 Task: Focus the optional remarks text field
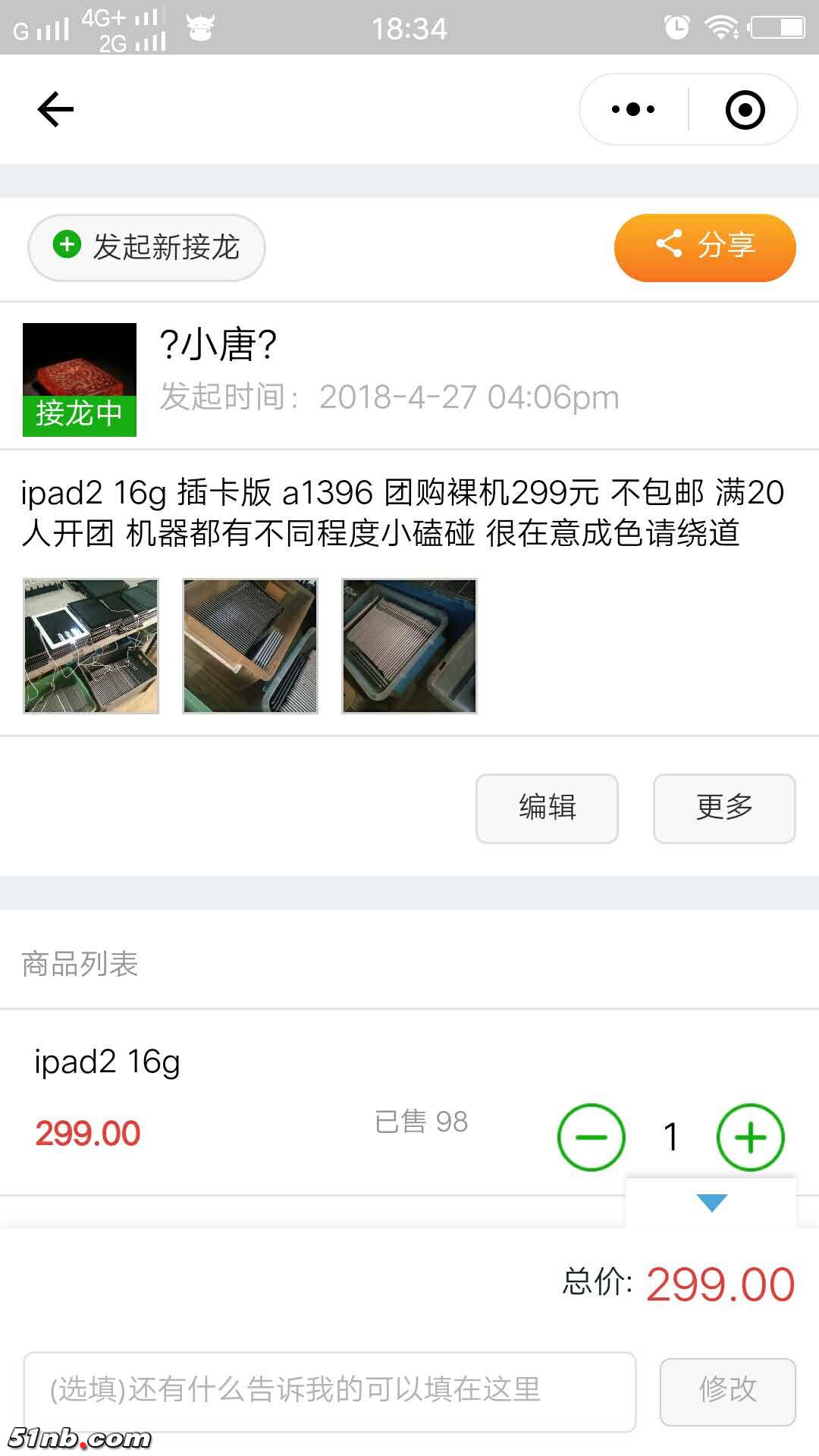click(x=329, y=1390)
